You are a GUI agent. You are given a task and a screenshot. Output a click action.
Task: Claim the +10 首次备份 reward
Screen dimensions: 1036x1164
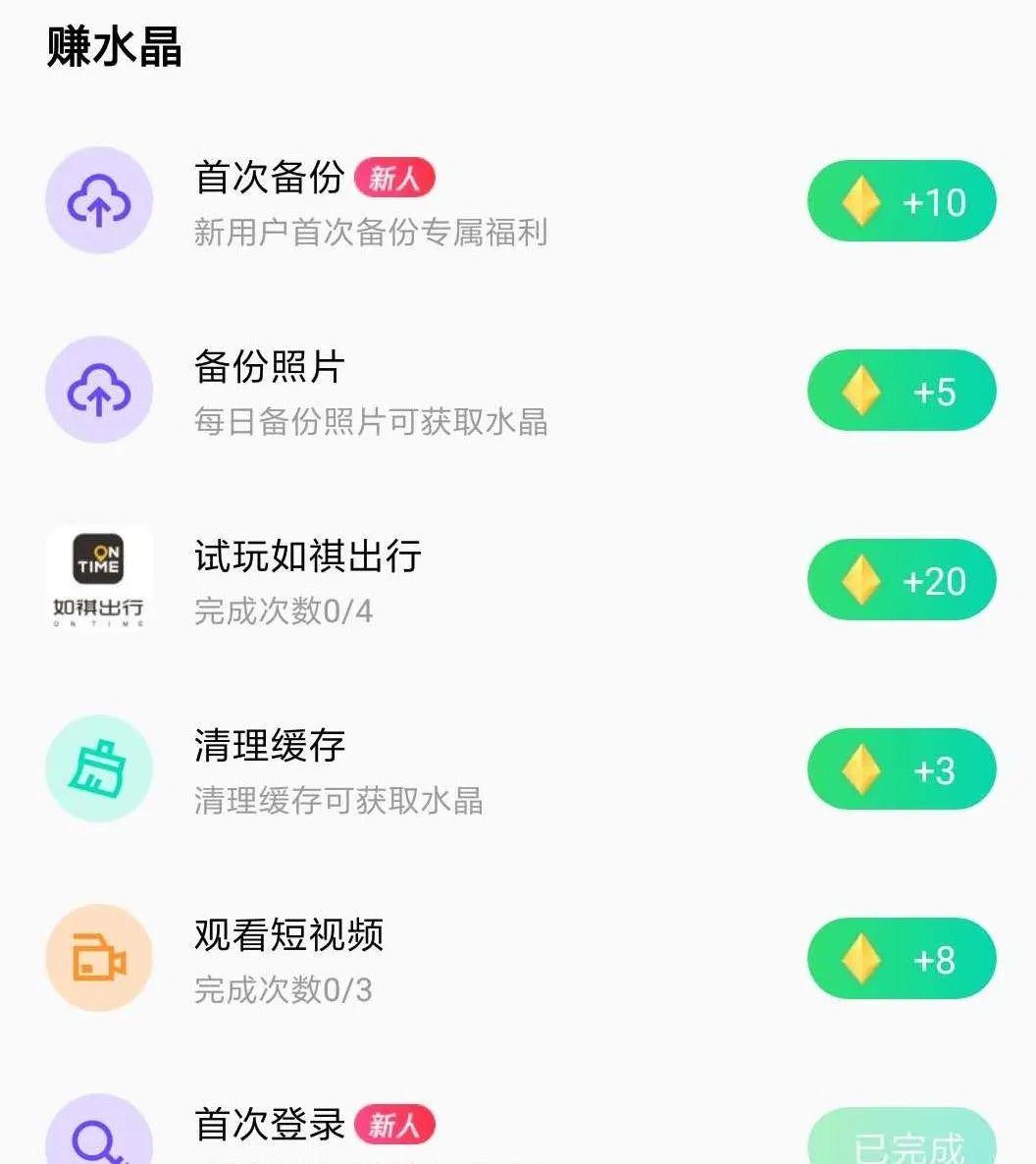(x=901, y=199)
